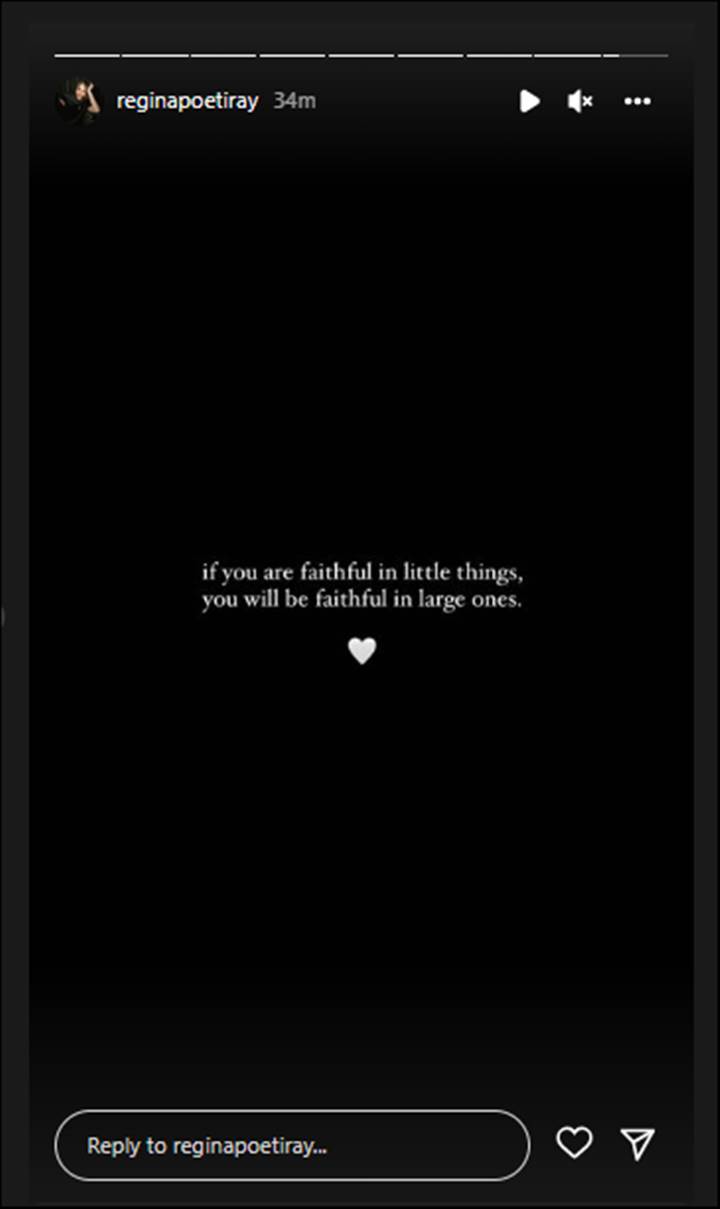The height and width of the screenshot is (1209, 720).
Task: Resume story playback with play button
Action: click(529, 101)
